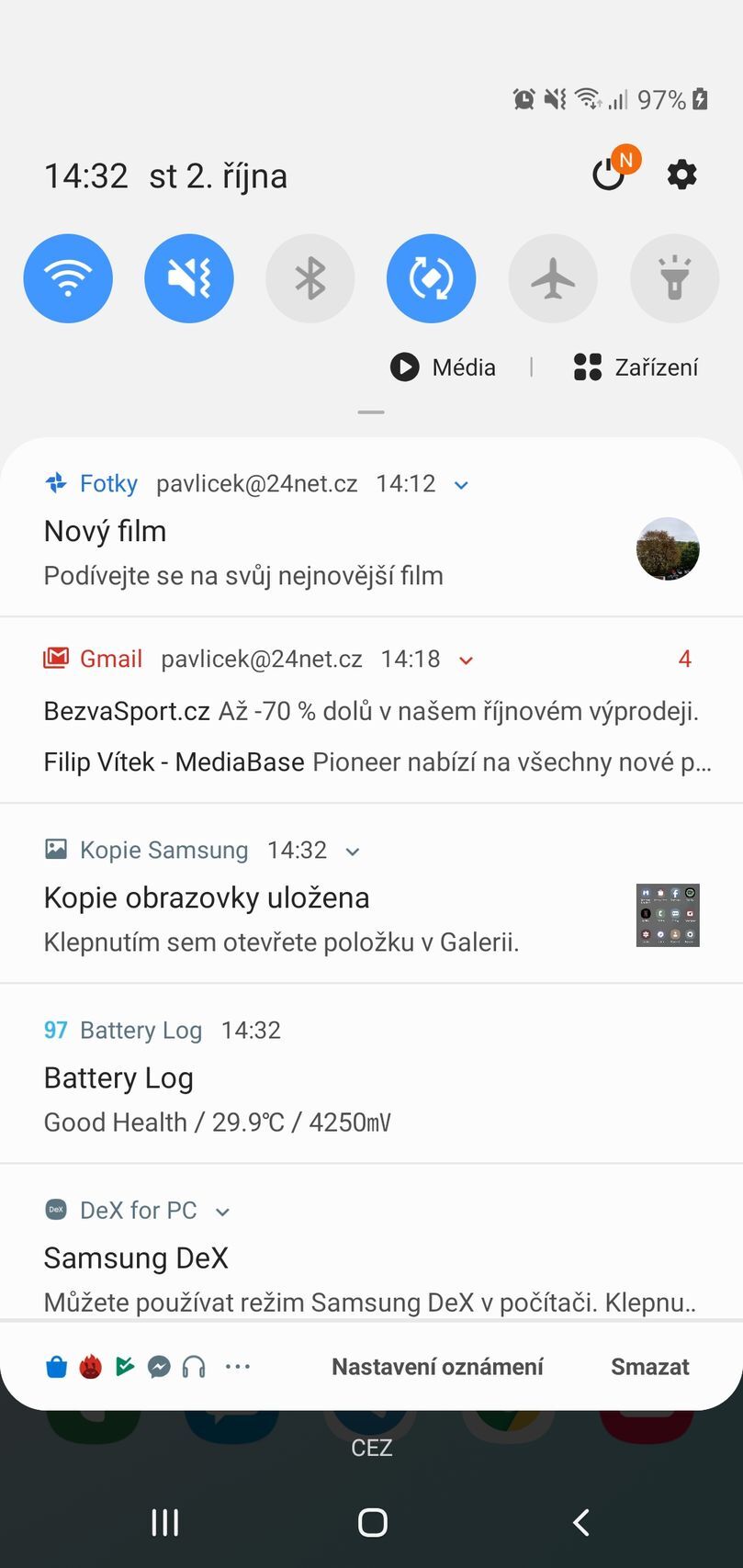Tap the power menu icon
This screenshot has height=1568, width=743.
(x=608, y=175)
